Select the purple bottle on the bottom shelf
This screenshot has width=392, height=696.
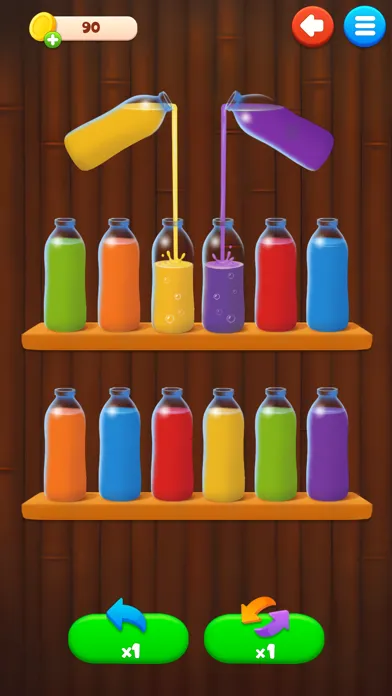pyautogui.click(x=328, y=444)
